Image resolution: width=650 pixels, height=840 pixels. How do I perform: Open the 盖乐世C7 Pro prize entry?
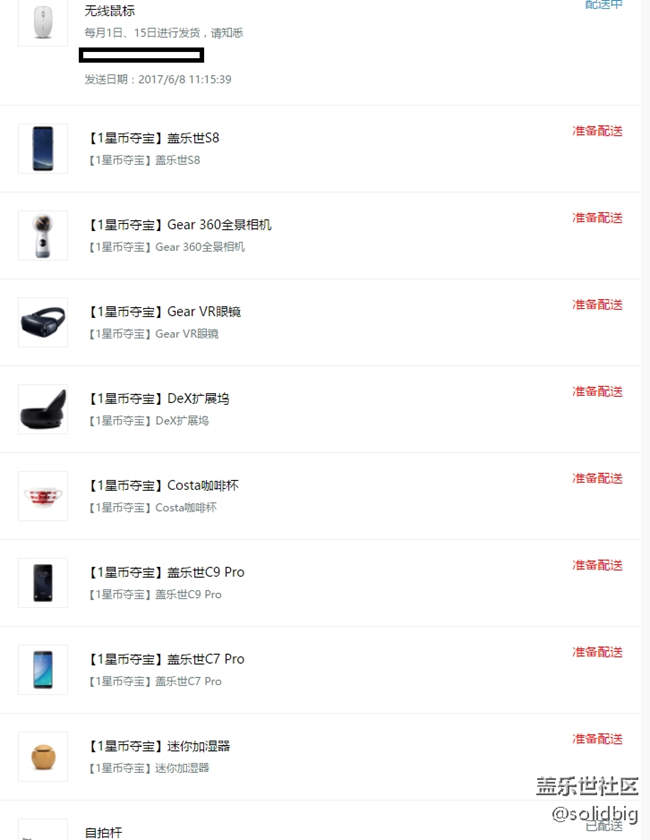click(166, 660)
